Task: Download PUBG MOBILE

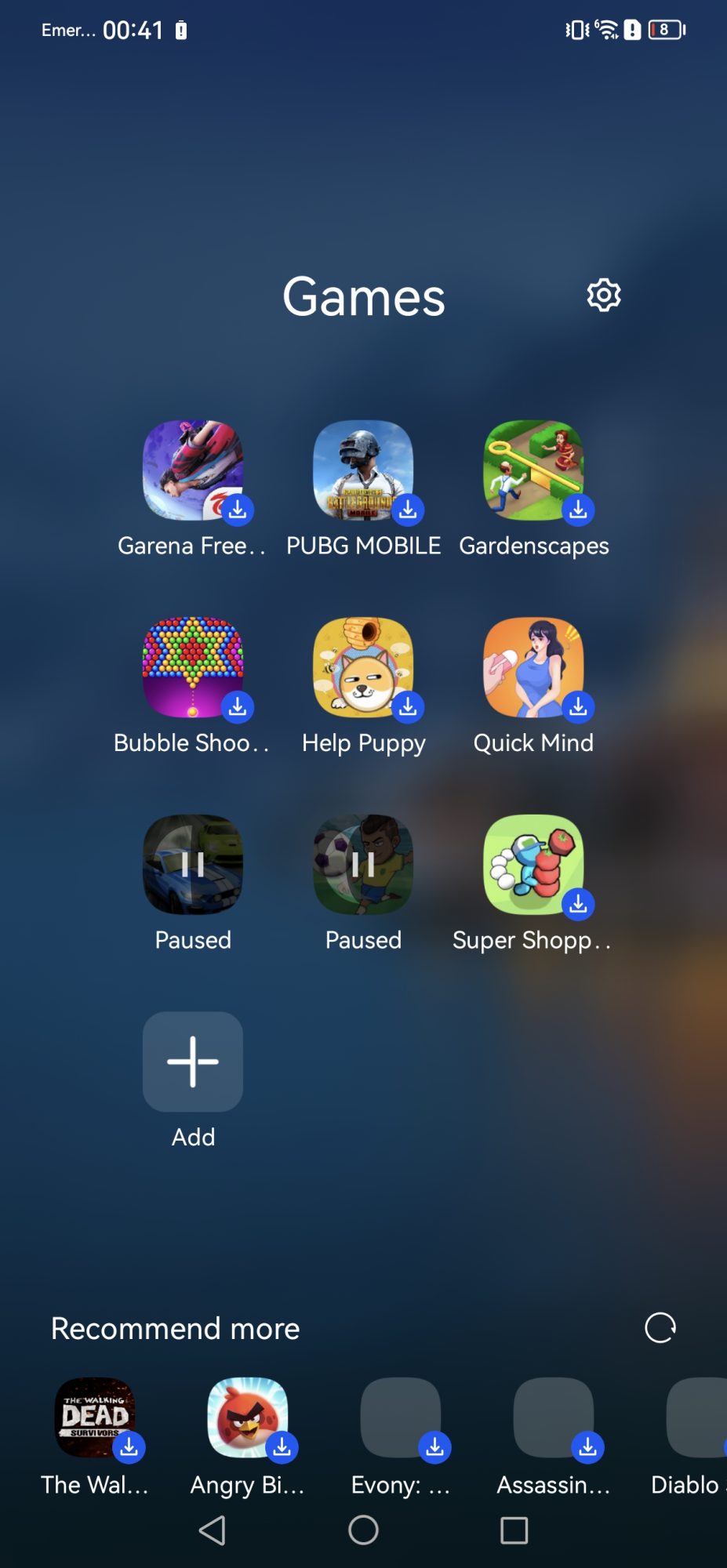Action: pyautogui.click(x=407, y=510)
